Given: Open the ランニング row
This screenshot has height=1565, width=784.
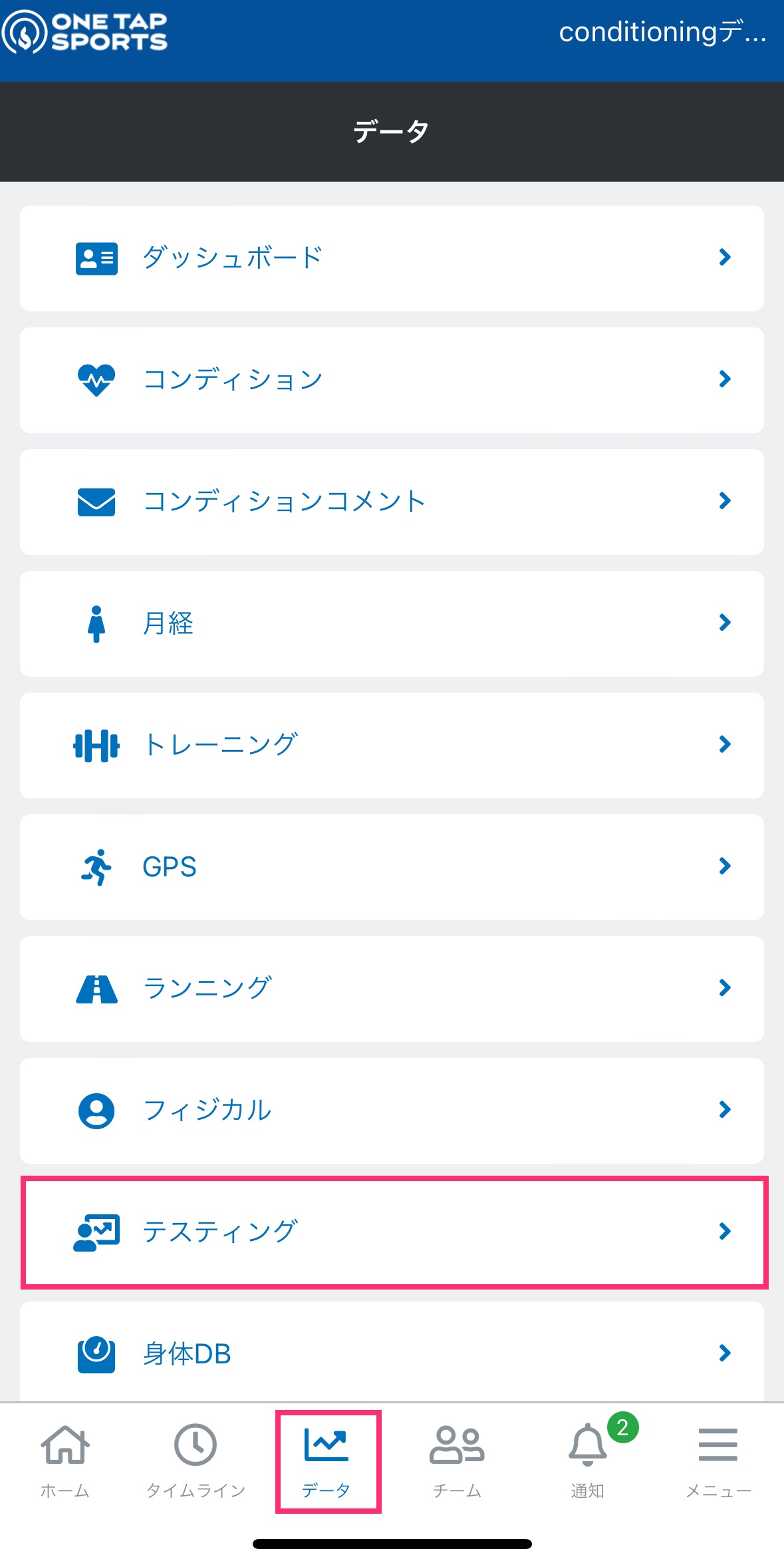Looking at the screenshot, I should point(392,989).
